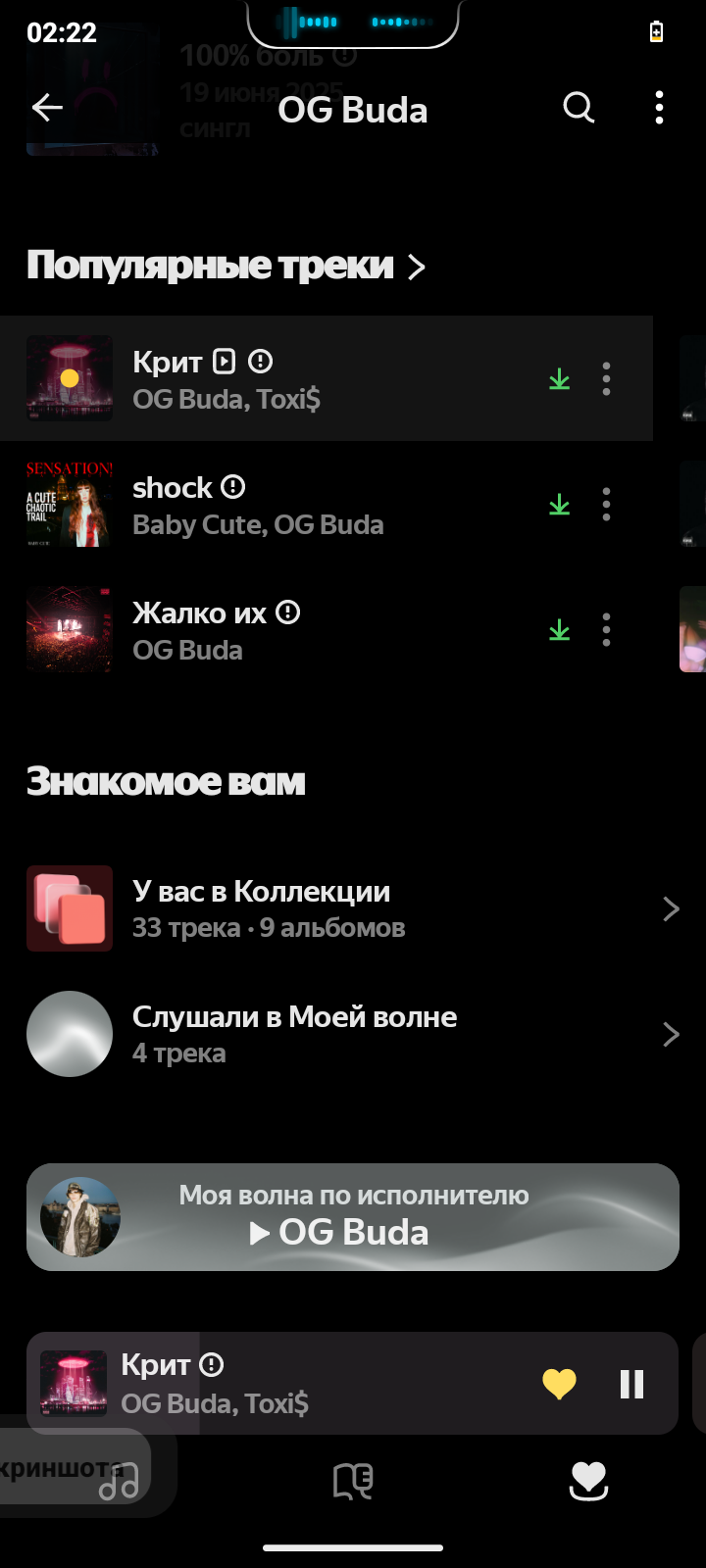Open the Популярные треки section
The width and height of the screenshot is (706, 1568).
tap(226, 266)
